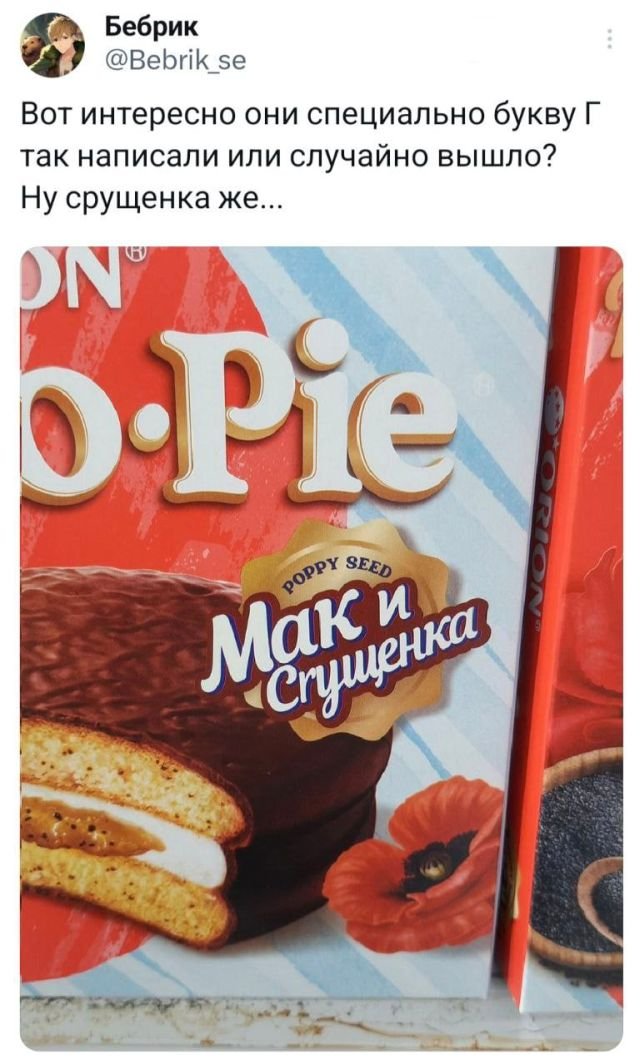
Task: Open Бебрик's profile avatar
Action: tap(53, 46)
